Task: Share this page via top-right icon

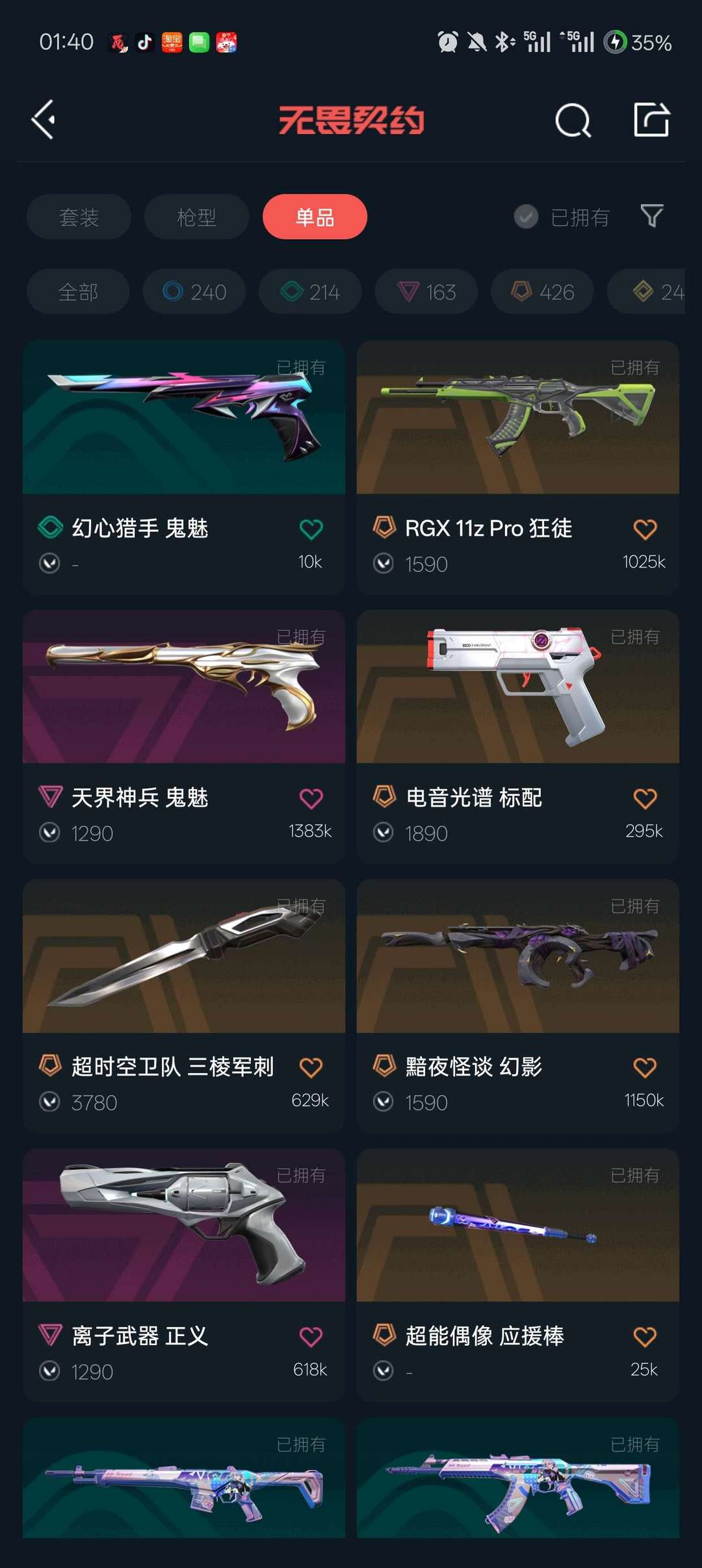Action: point(651,120)
